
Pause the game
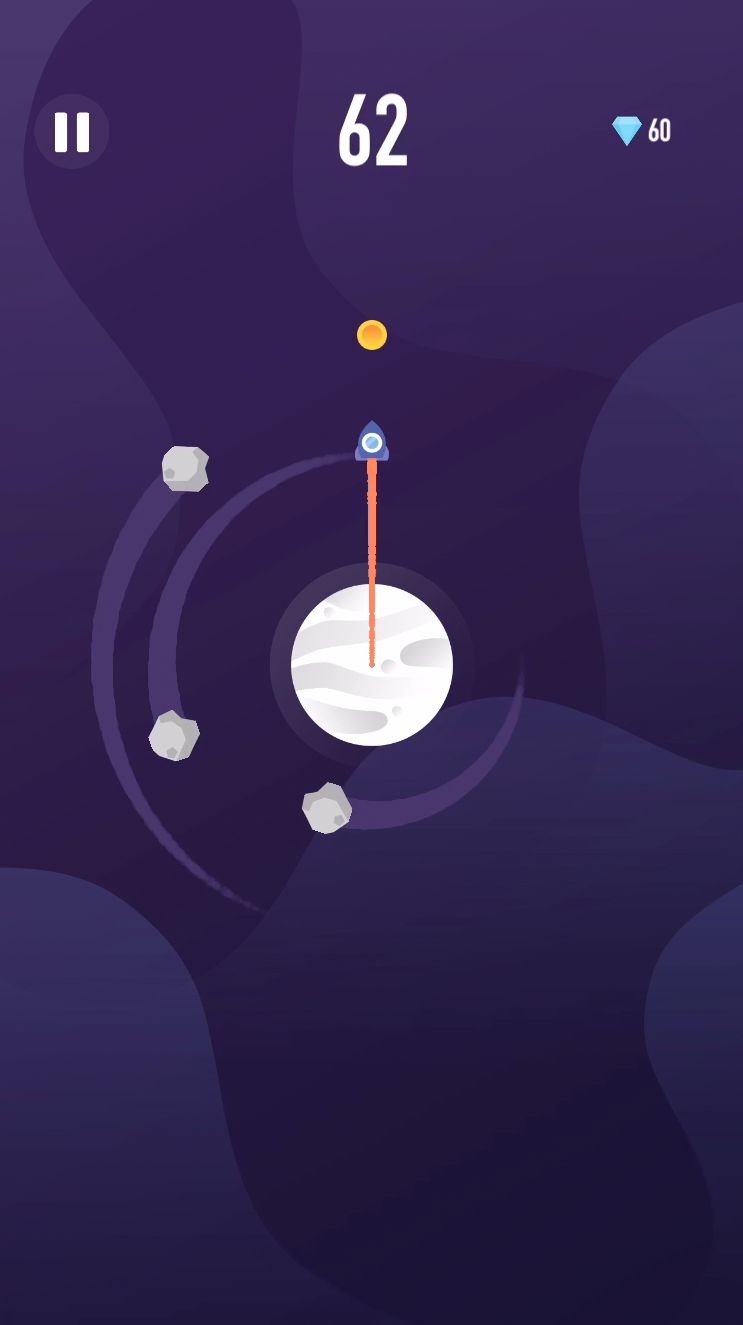tap(72, 132)
